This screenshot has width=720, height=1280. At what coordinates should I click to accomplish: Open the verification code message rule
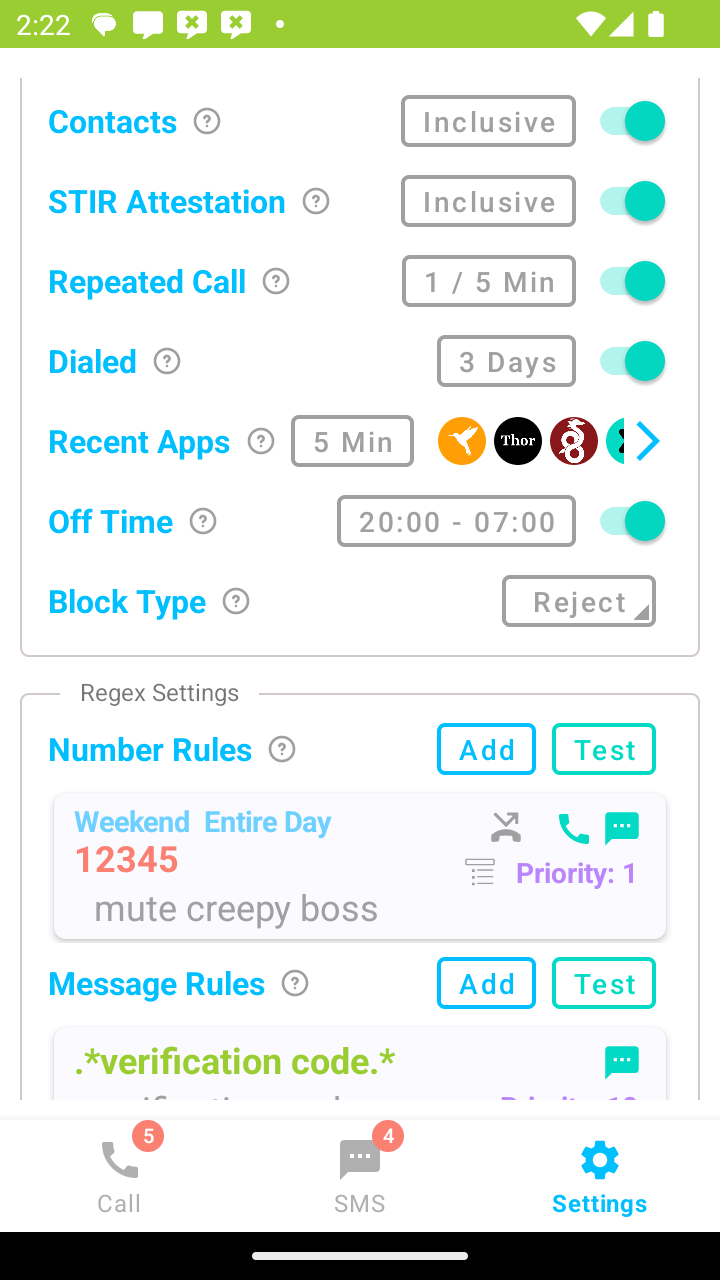pyautogui.click(x=300, y=1064)
